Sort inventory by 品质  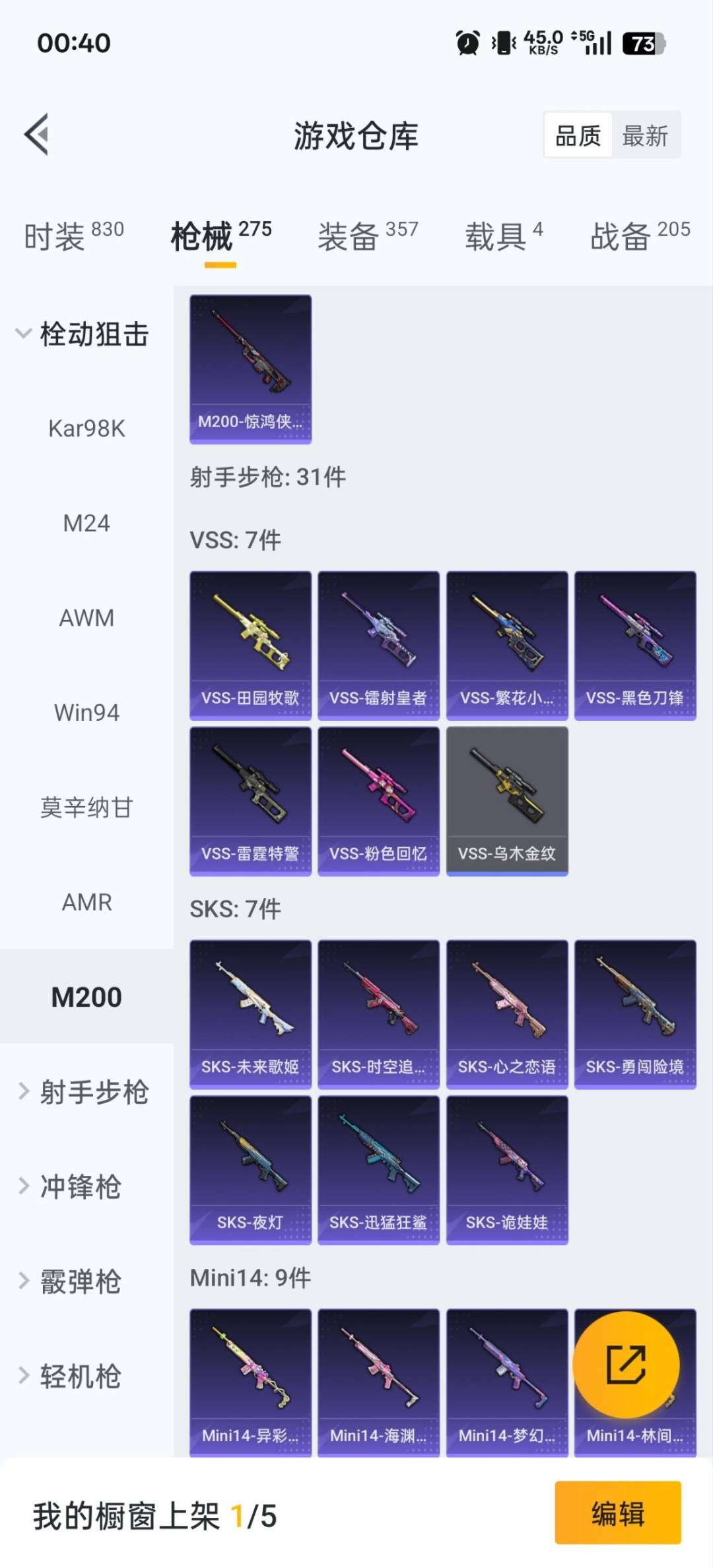tap(577, 135)
